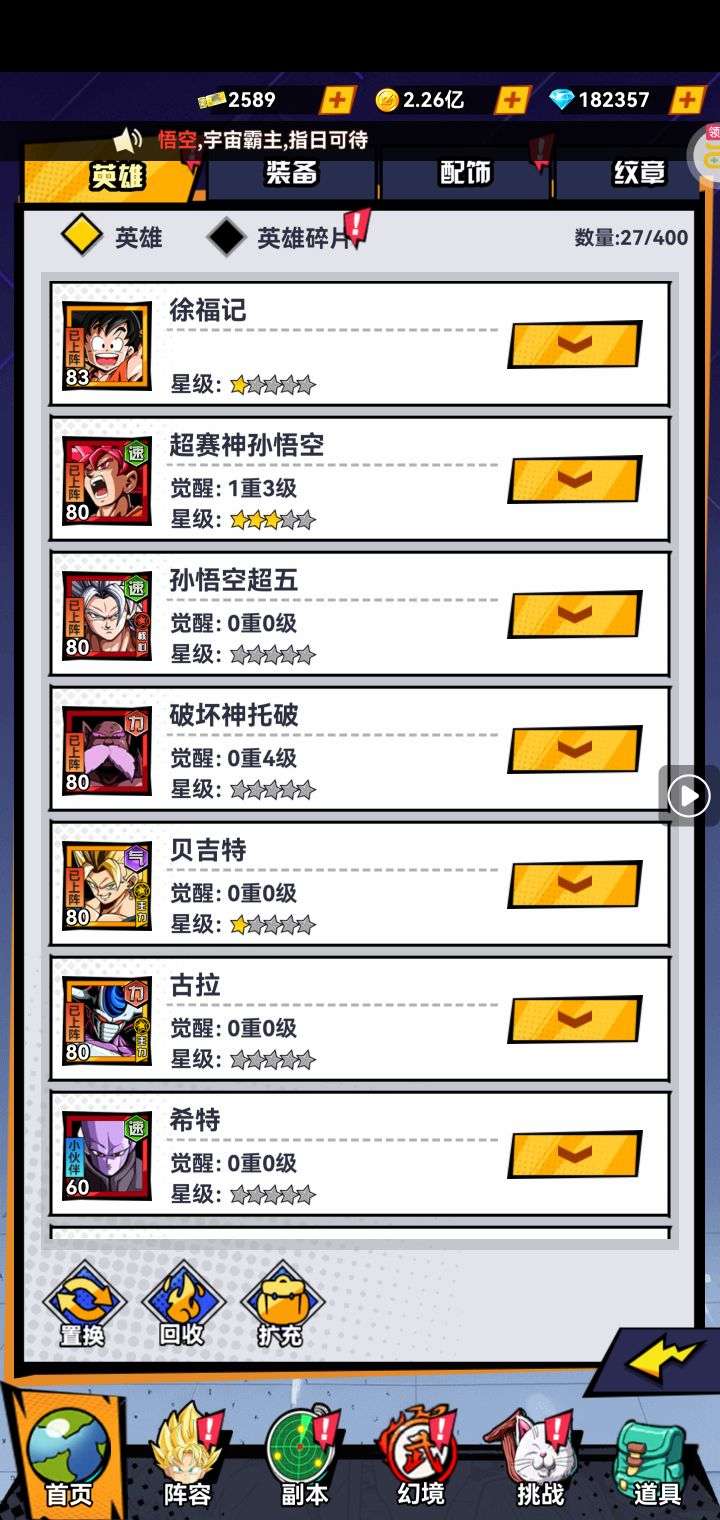
Task: Expand the 破坏神托破 hero entry
Action: (574, 749)
